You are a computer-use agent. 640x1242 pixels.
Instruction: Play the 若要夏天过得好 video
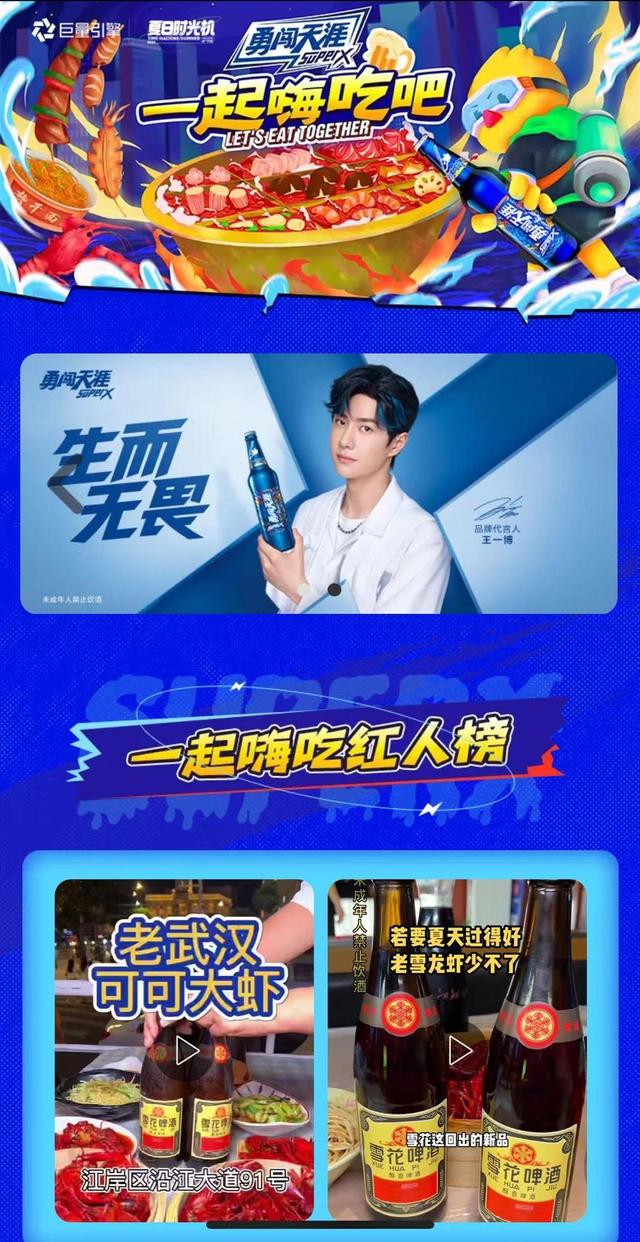point(459,1050)
